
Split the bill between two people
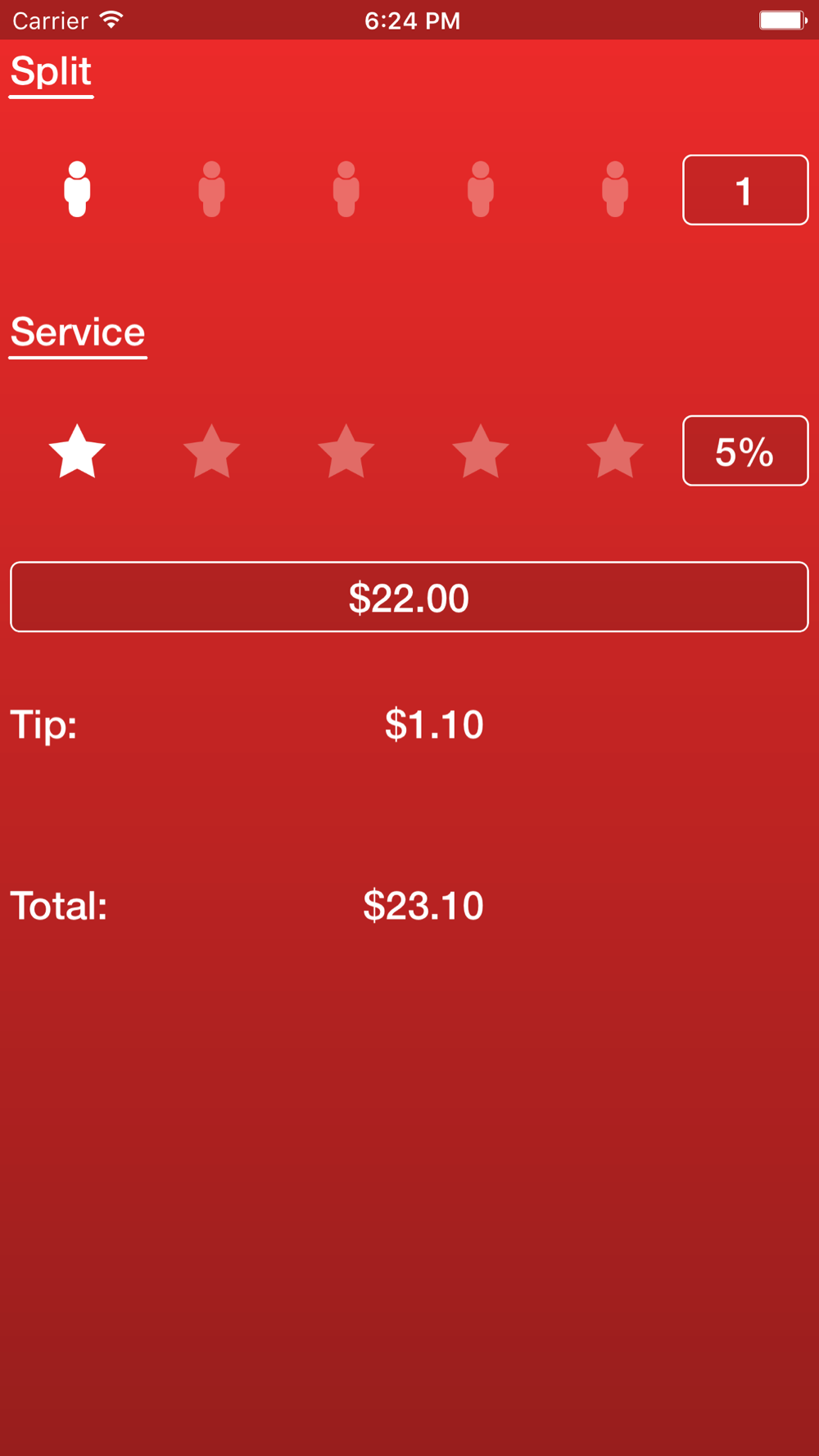click(x=211, y=189)
